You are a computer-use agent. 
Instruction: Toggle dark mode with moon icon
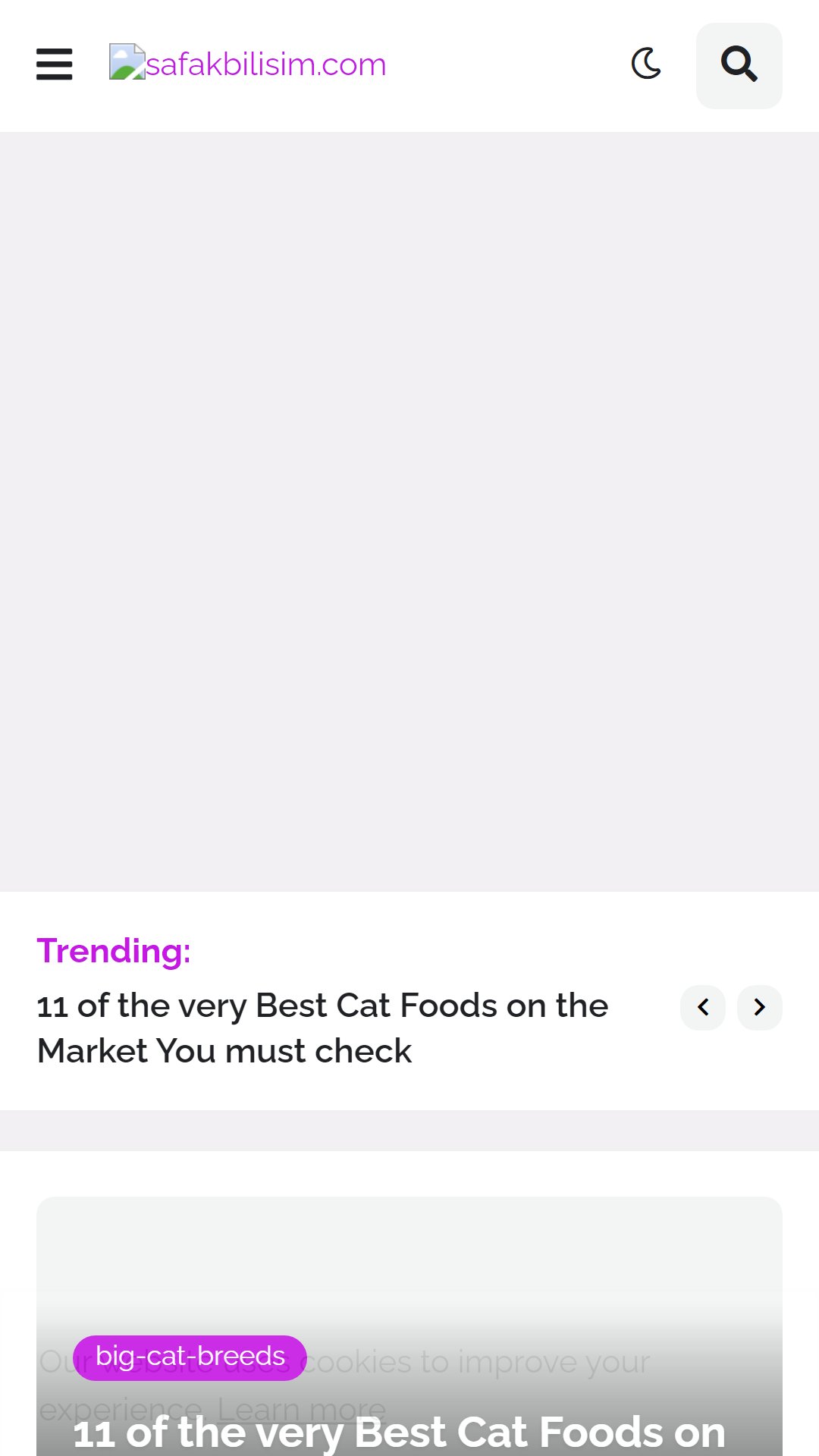pos(646,64)
